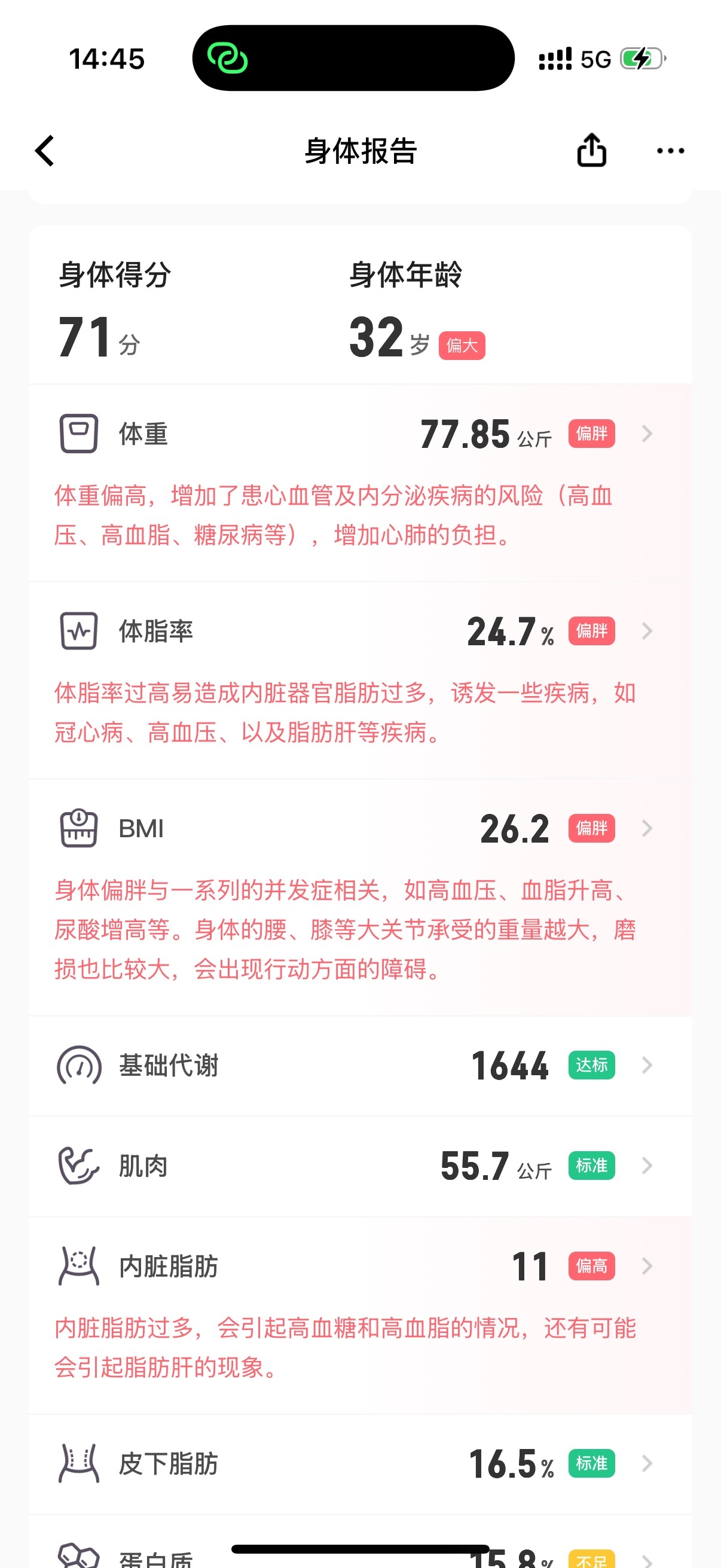Go back from the 身体报告 page
The width and height of the screenshot is (721, 1568).
tap(45, 150)
